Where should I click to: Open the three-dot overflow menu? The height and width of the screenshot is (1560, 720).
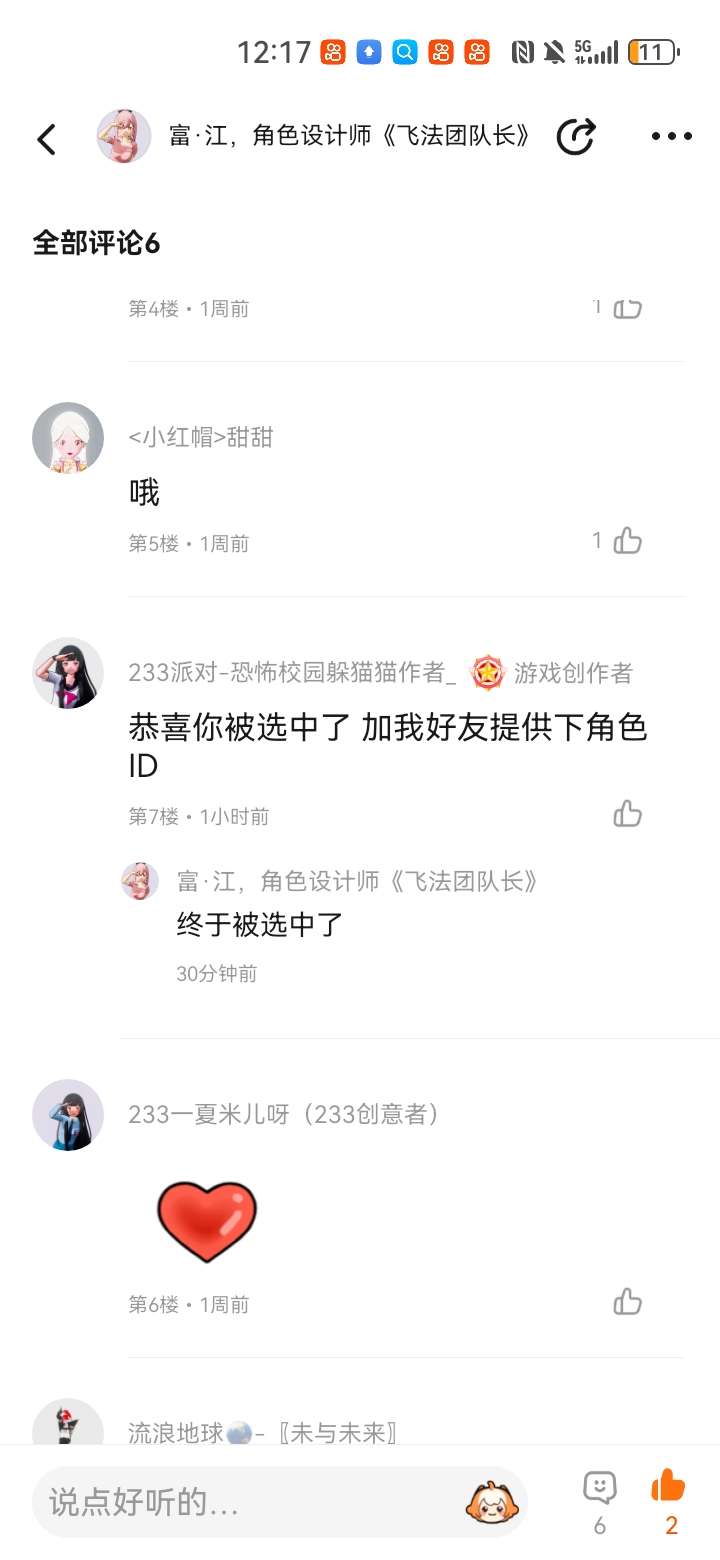pos(672,137)
